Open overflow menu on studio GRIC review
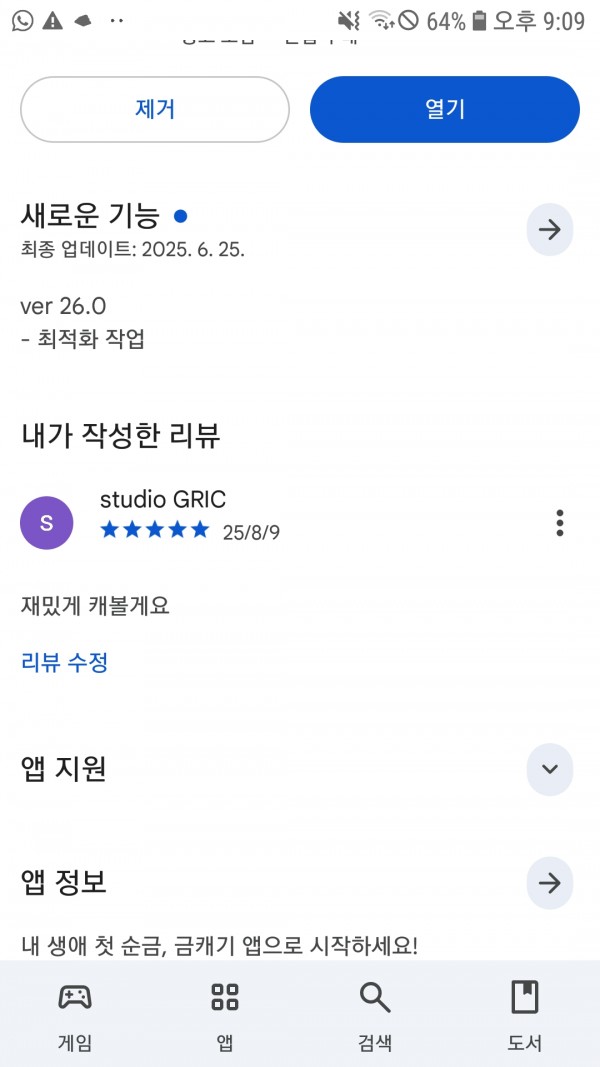The width and height of the screenshot is (600, 1067). coord(559,523)
